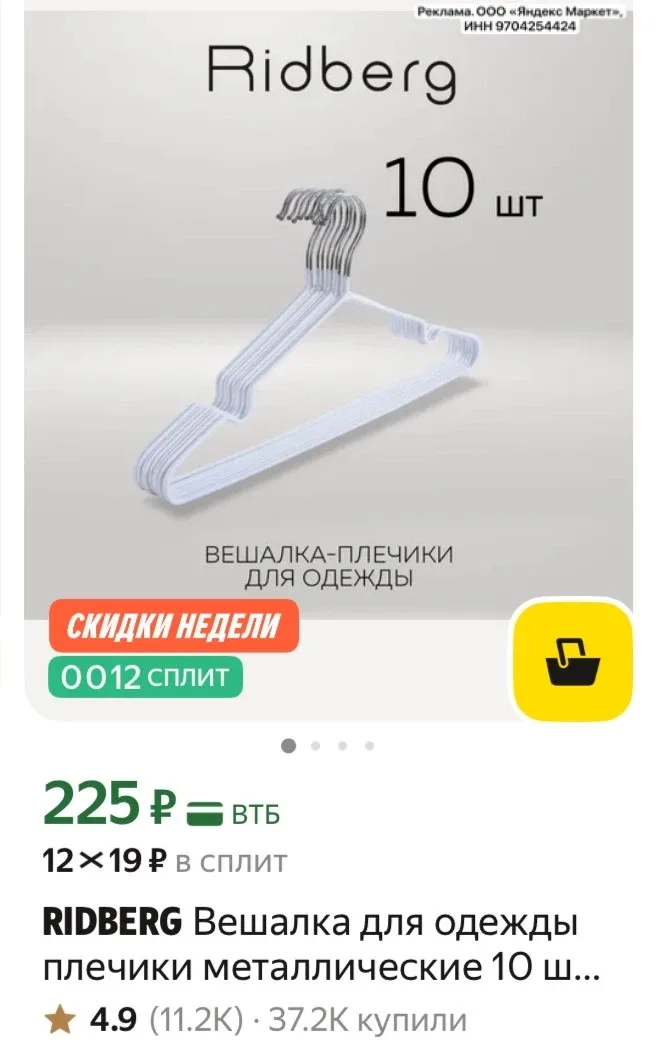Jump to the second product photo dot
This screenshot has width=657, height=1053.
pos(316,745)
